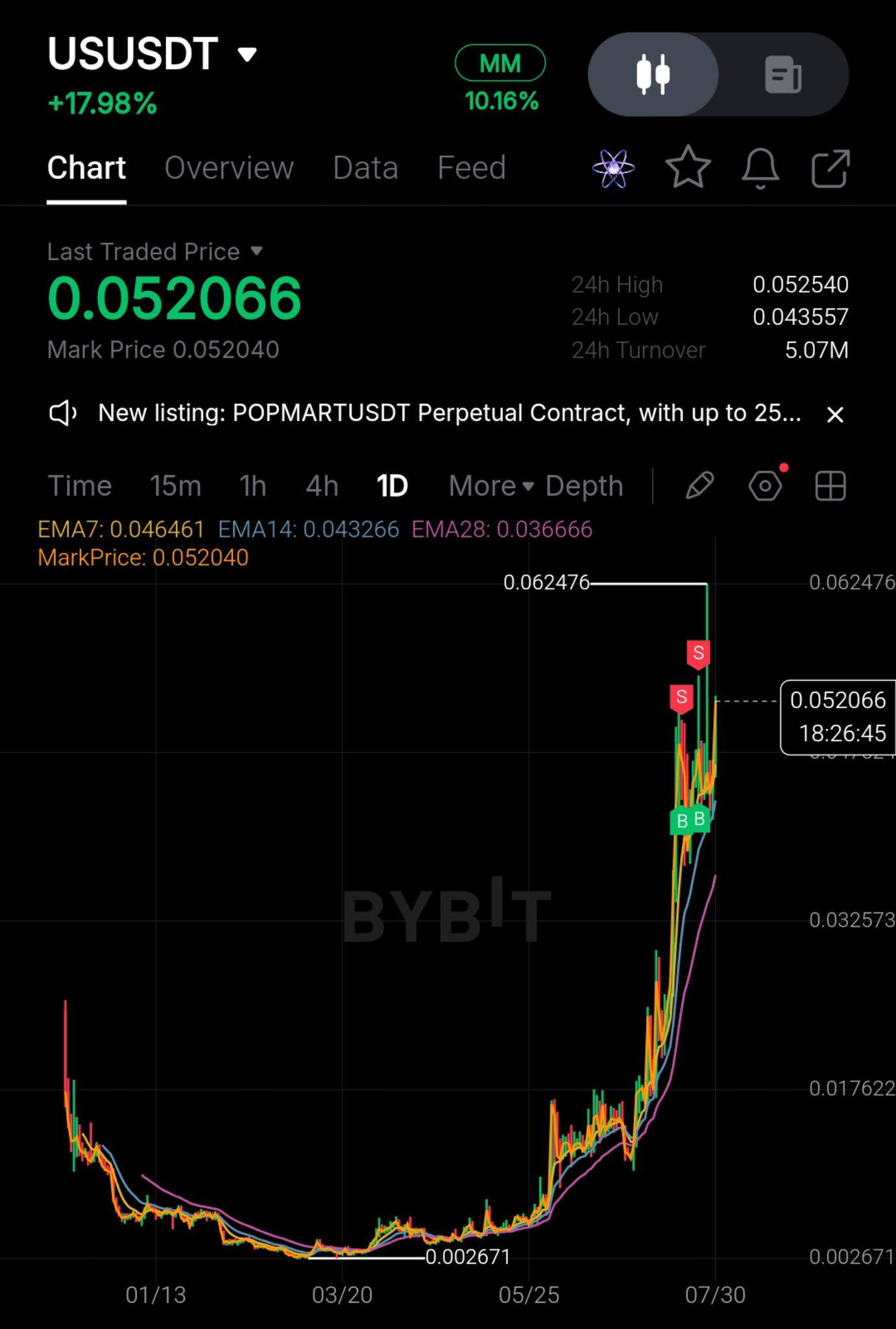Tap the MM 10.16% badge

click(500, 79)
